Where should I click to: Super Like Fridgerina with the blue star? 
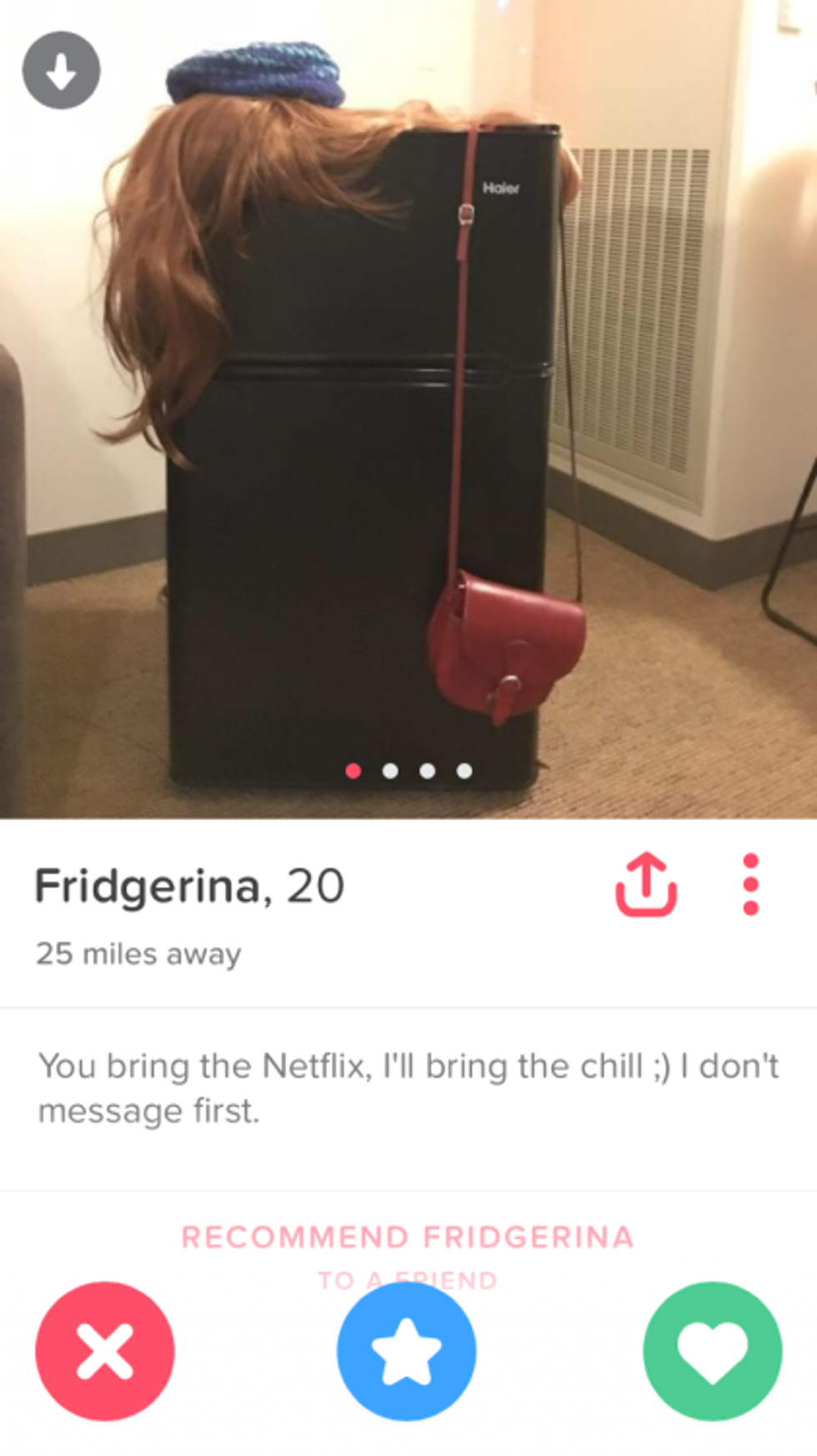click(407, 1351)
